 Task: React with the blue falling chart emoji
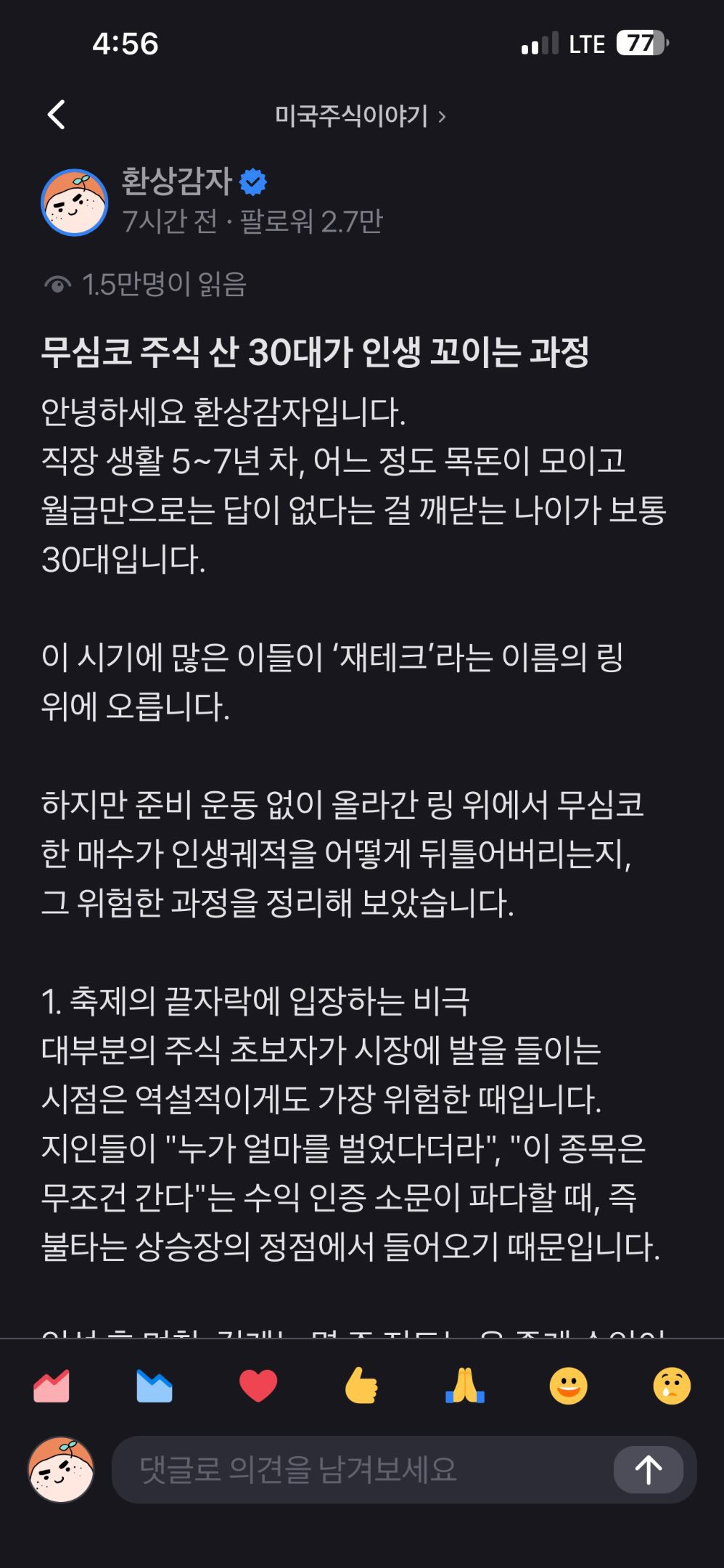[x=155, y=1386]
